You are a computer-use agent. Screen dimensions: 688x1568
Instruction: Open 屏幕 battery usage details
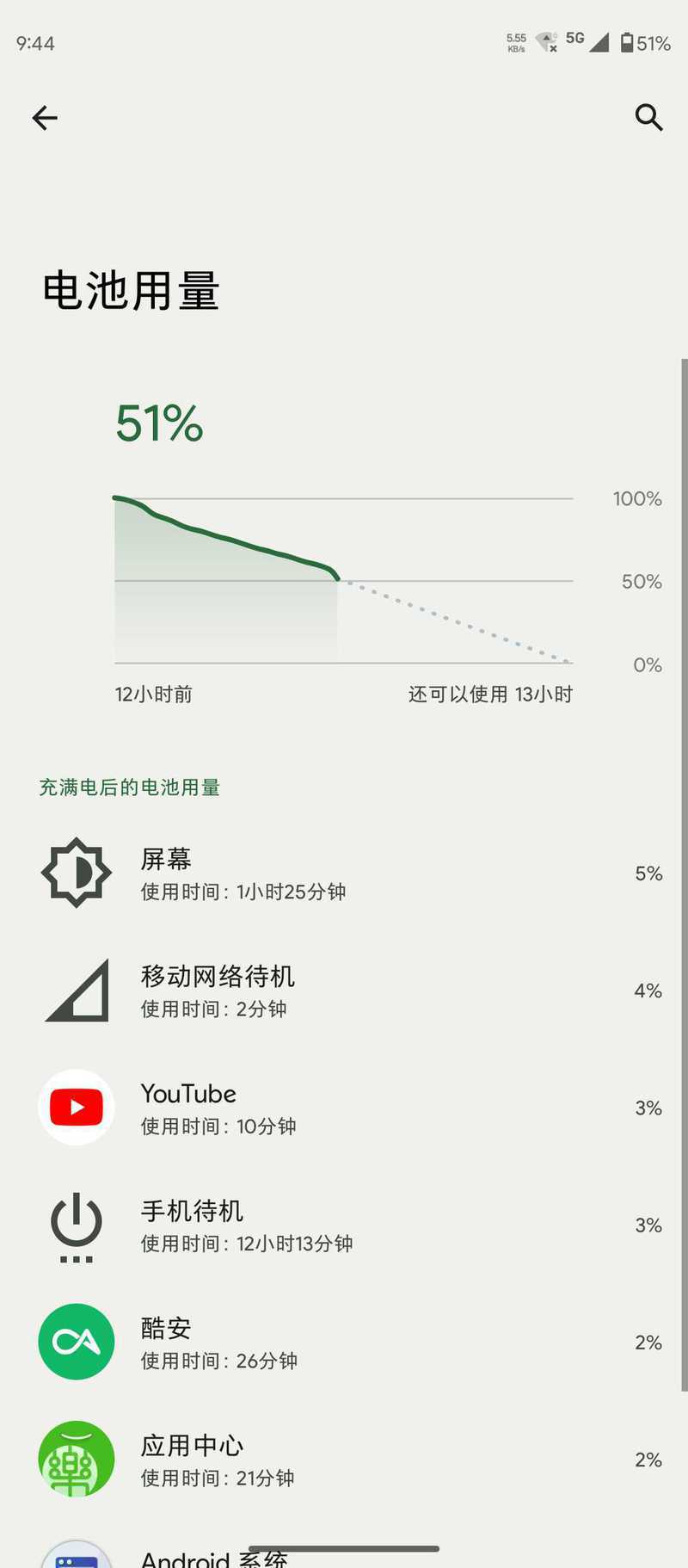pyautogui.click(x=344, y=874)
